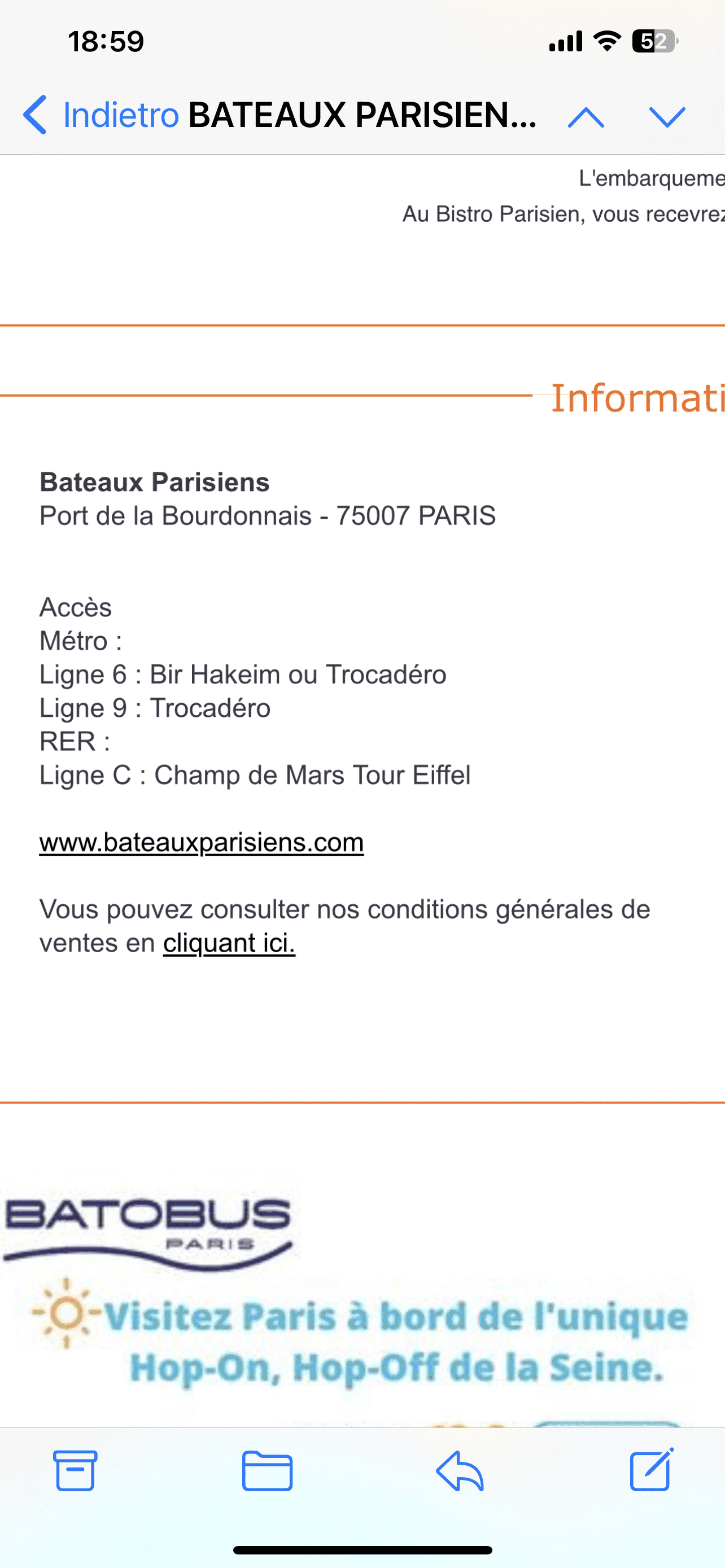
Task: Open the sales conditions via "cliquant ici"
Action: coord(229,943)
